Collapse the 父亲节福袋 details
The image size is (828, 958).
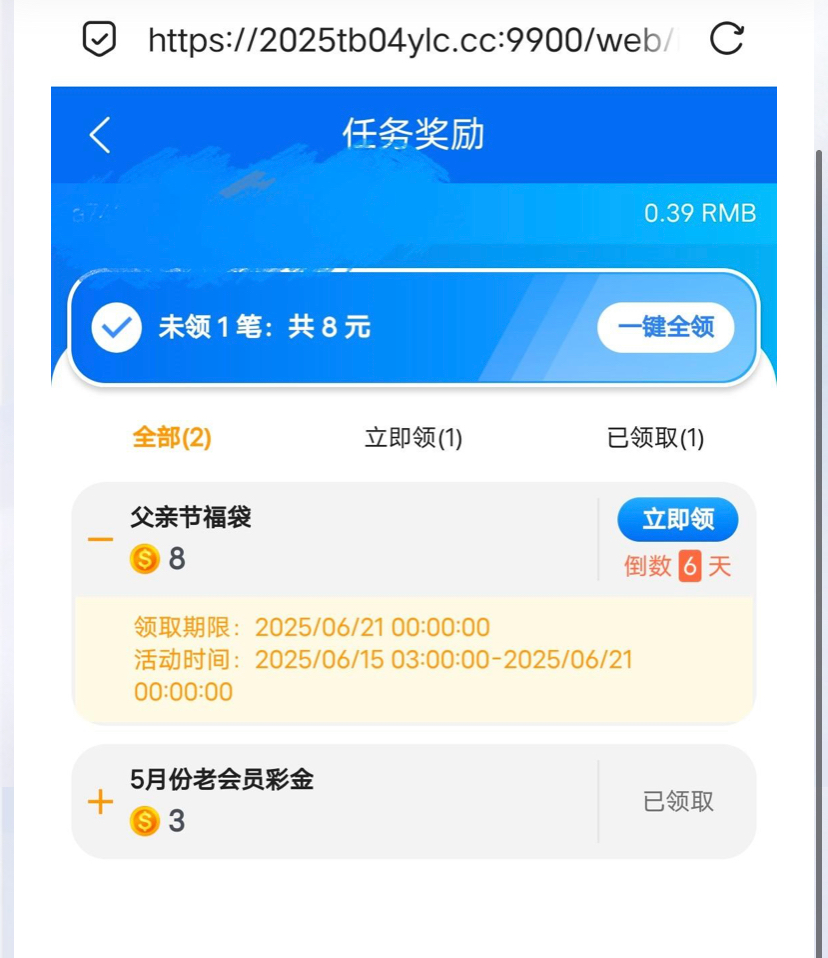pyautogui.click(x=100, y=539)
